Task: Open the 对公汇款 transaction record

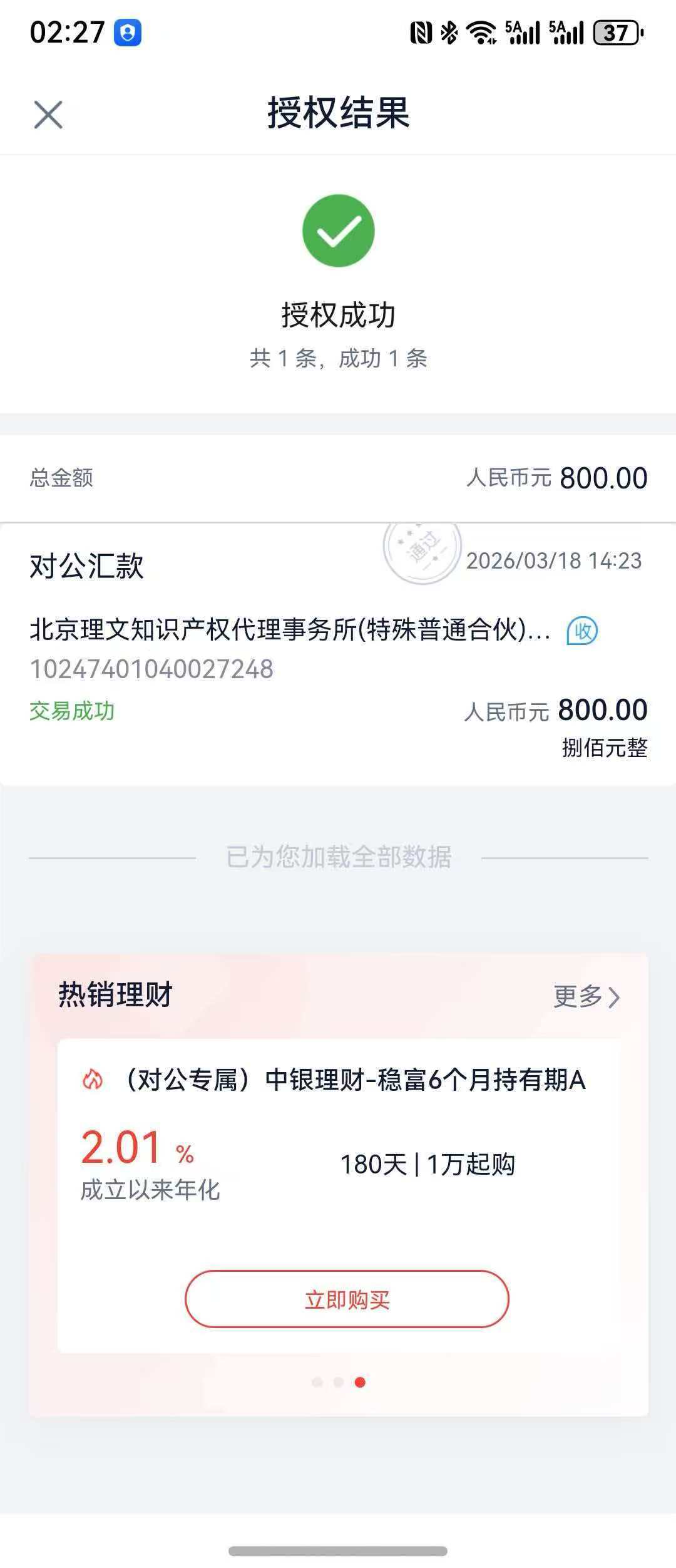Action: point(338,651)
